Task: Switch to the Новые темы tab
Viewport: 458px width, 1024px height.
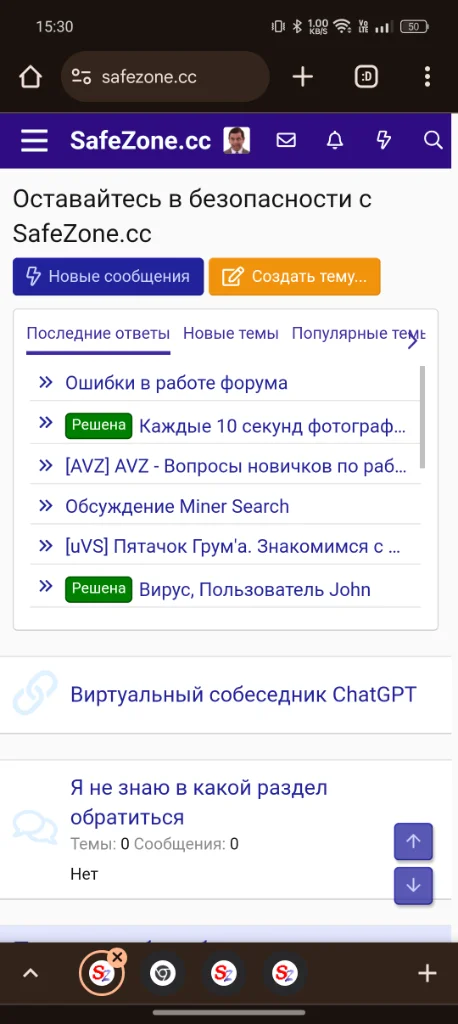Action: [x=231, y=334]
